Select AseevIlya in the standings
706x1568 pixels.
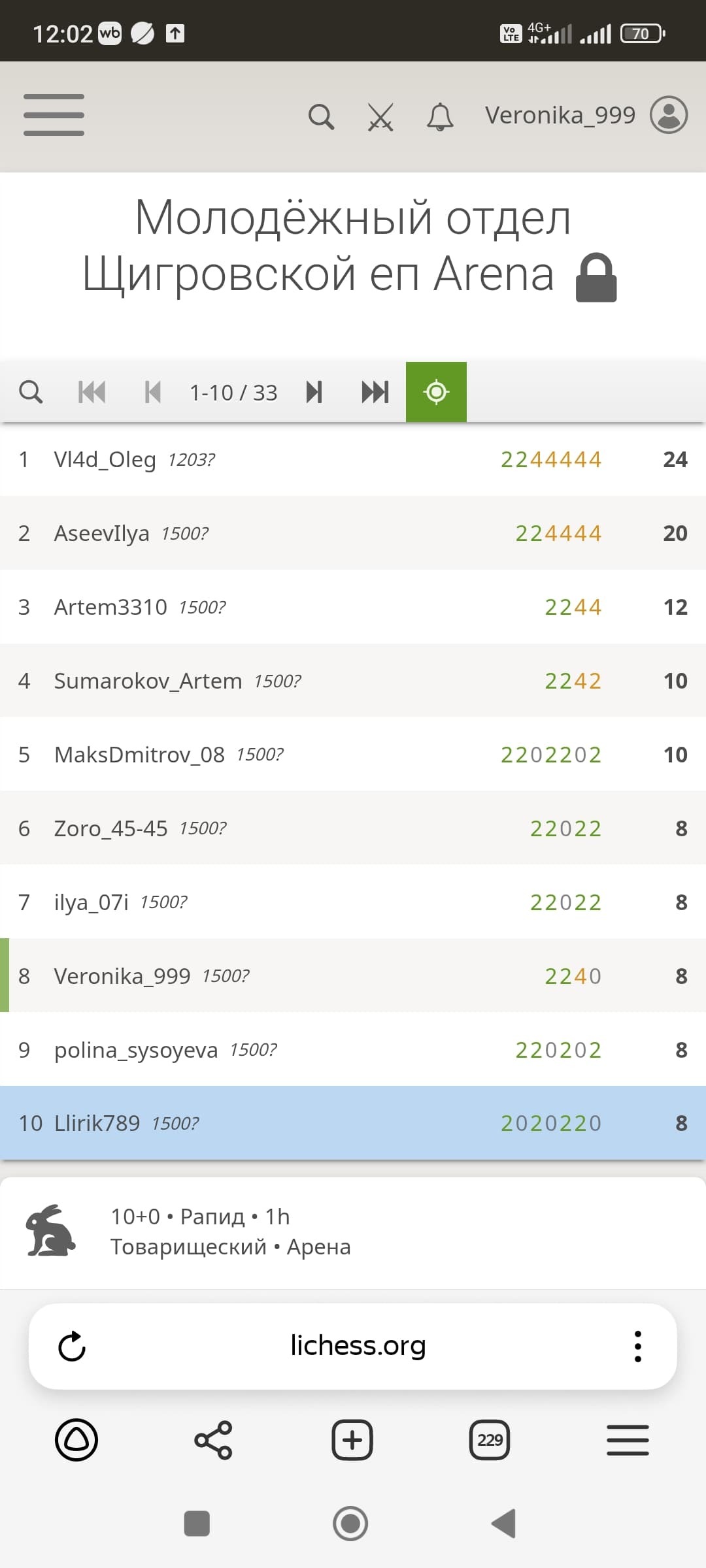click(353, 533)
